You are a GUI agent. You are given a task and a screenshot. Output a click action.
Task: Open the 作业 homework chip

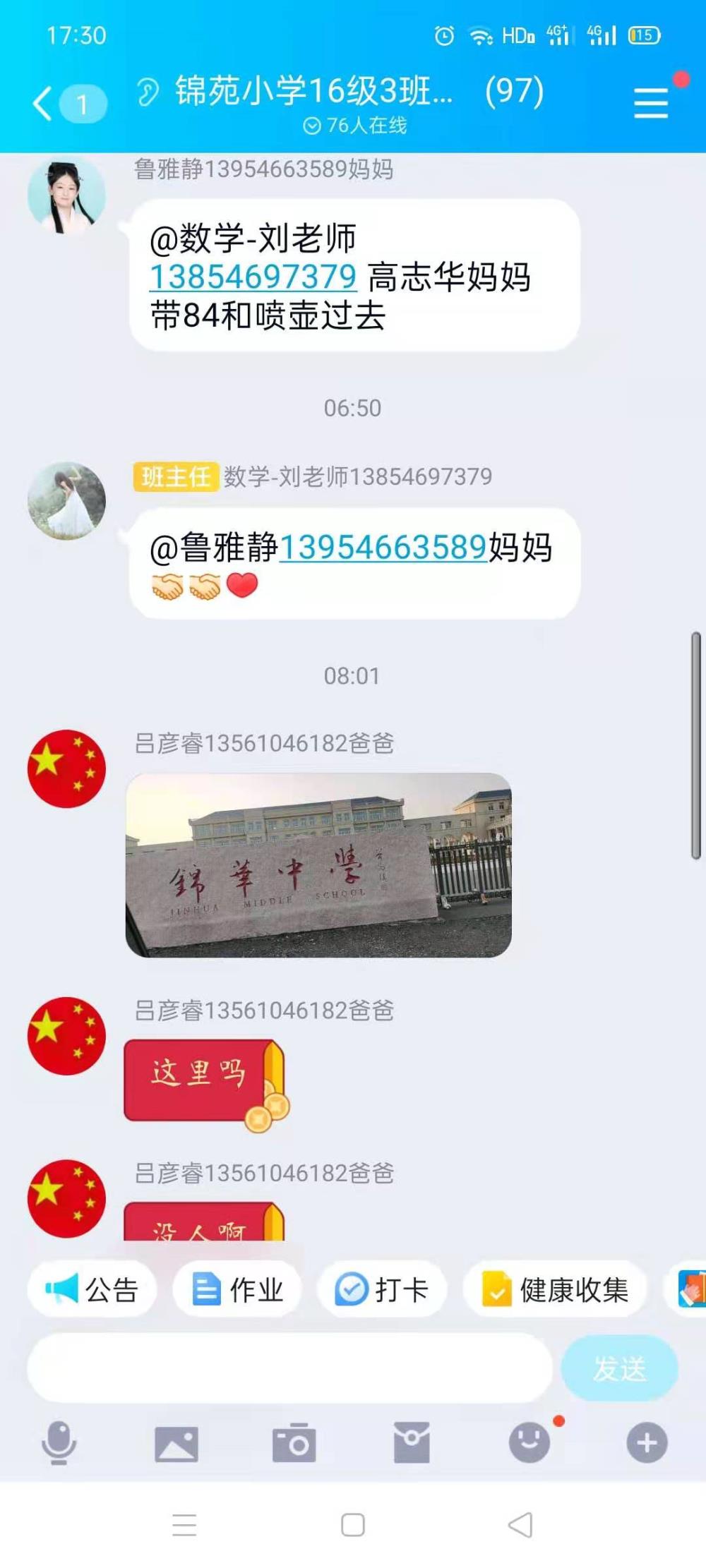[237, 1289]
